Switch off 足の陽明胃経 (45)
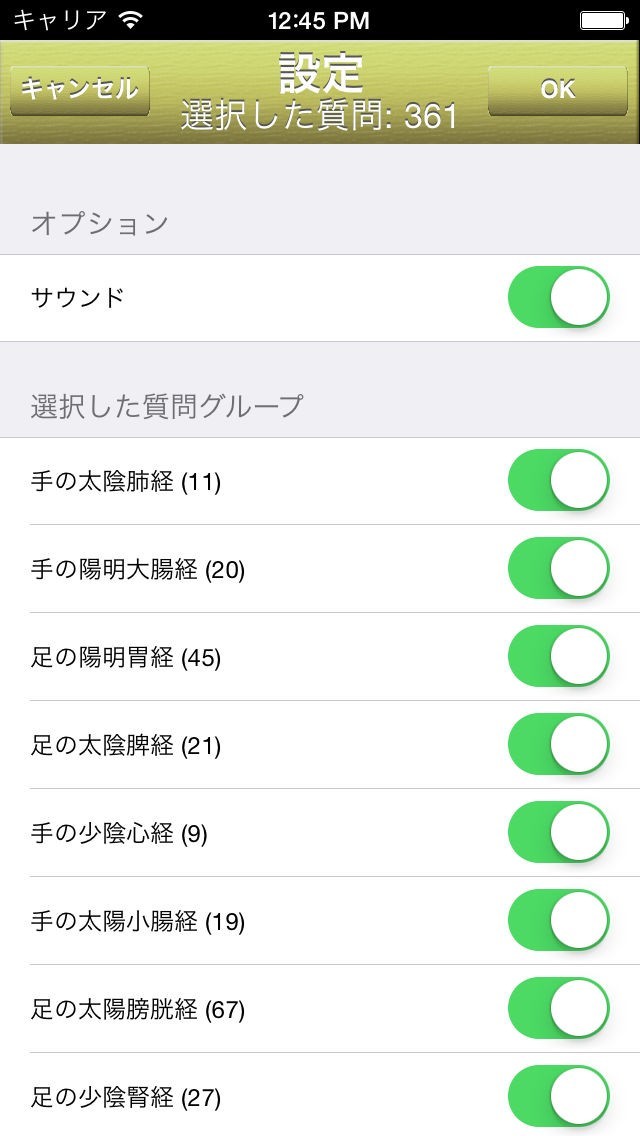Image resolution: width=640 pixels, height=1136 pixels. coord(558,657)
